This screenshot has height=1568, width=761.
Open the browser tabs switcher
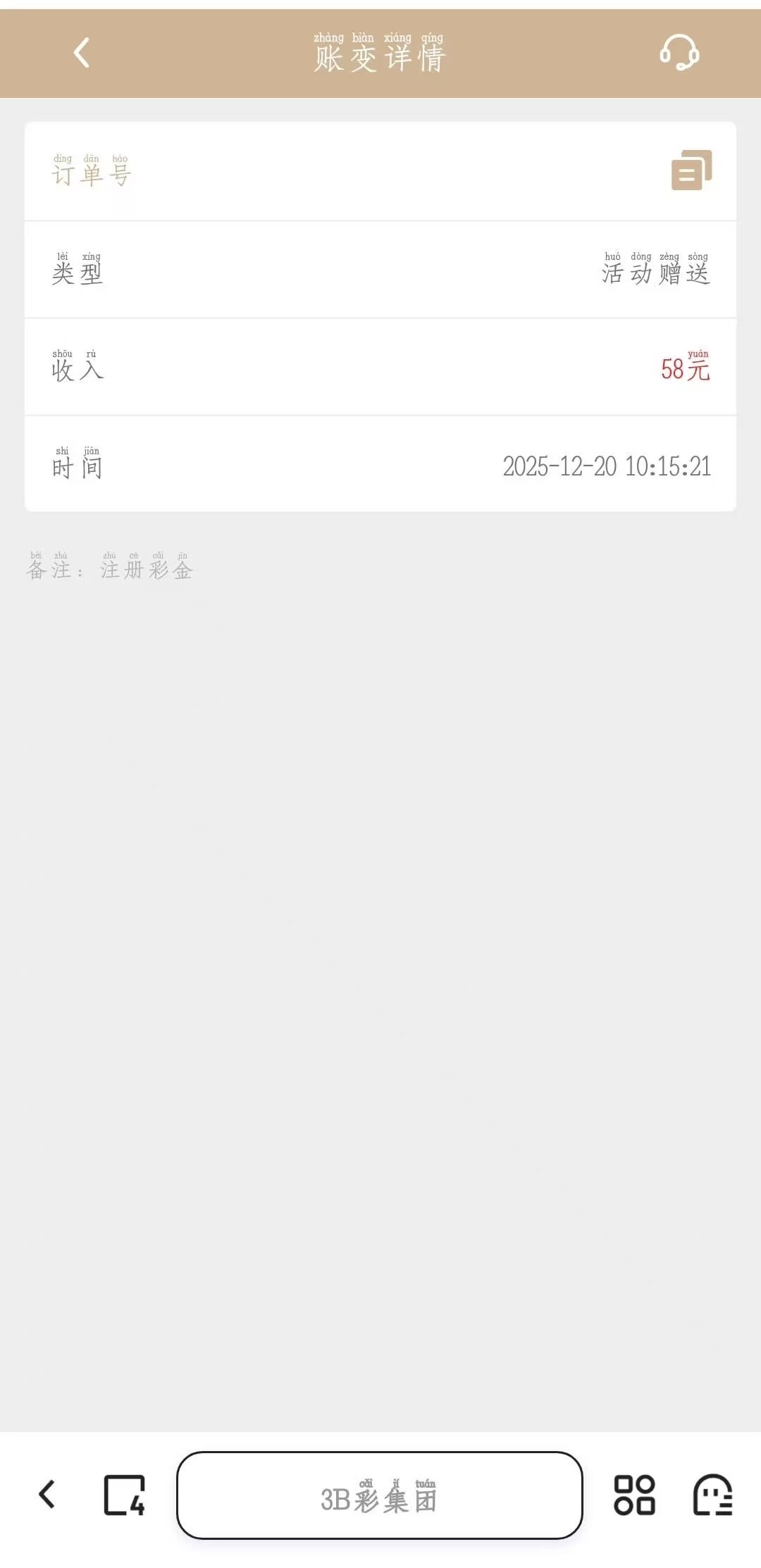(x=125, y=1495)
